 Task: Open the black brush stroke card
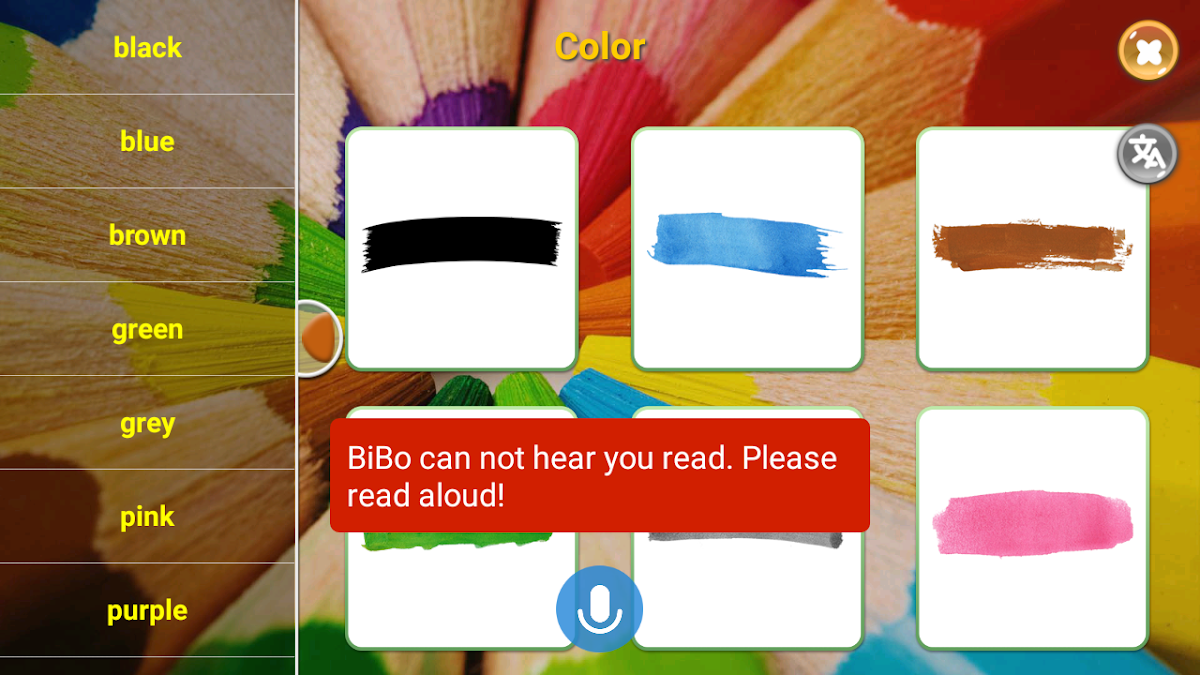[462, 248]
